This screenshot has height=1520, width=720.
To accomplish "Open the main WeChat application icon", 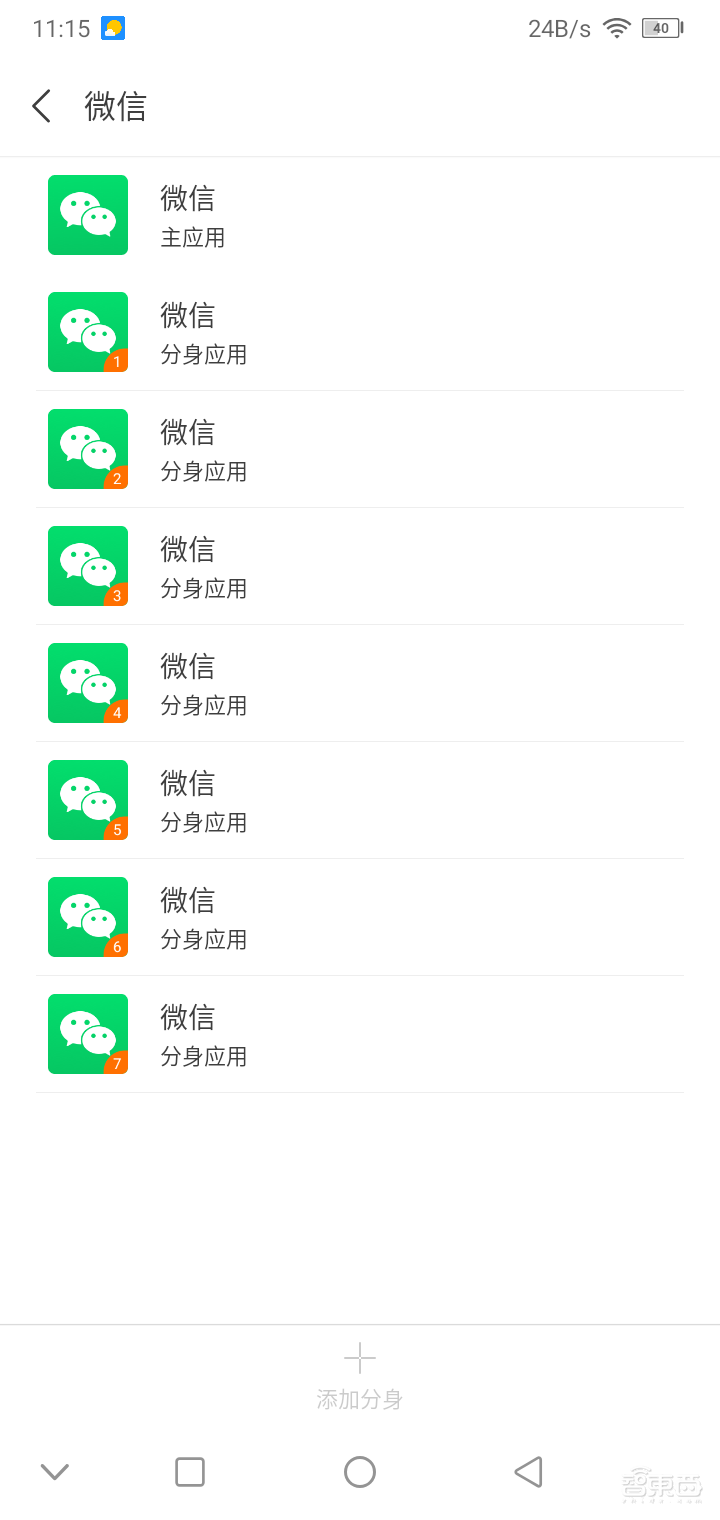I will click(87, 215).
